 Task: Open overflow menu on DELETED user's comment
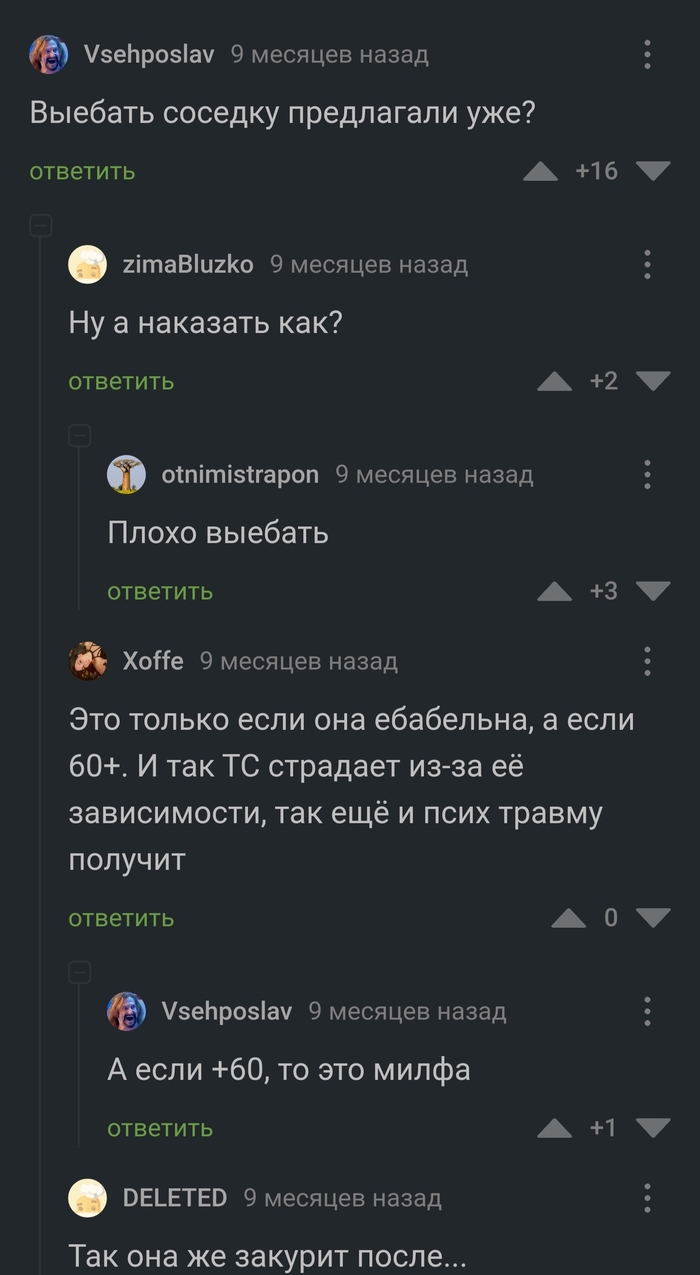tap(647, 1198)
